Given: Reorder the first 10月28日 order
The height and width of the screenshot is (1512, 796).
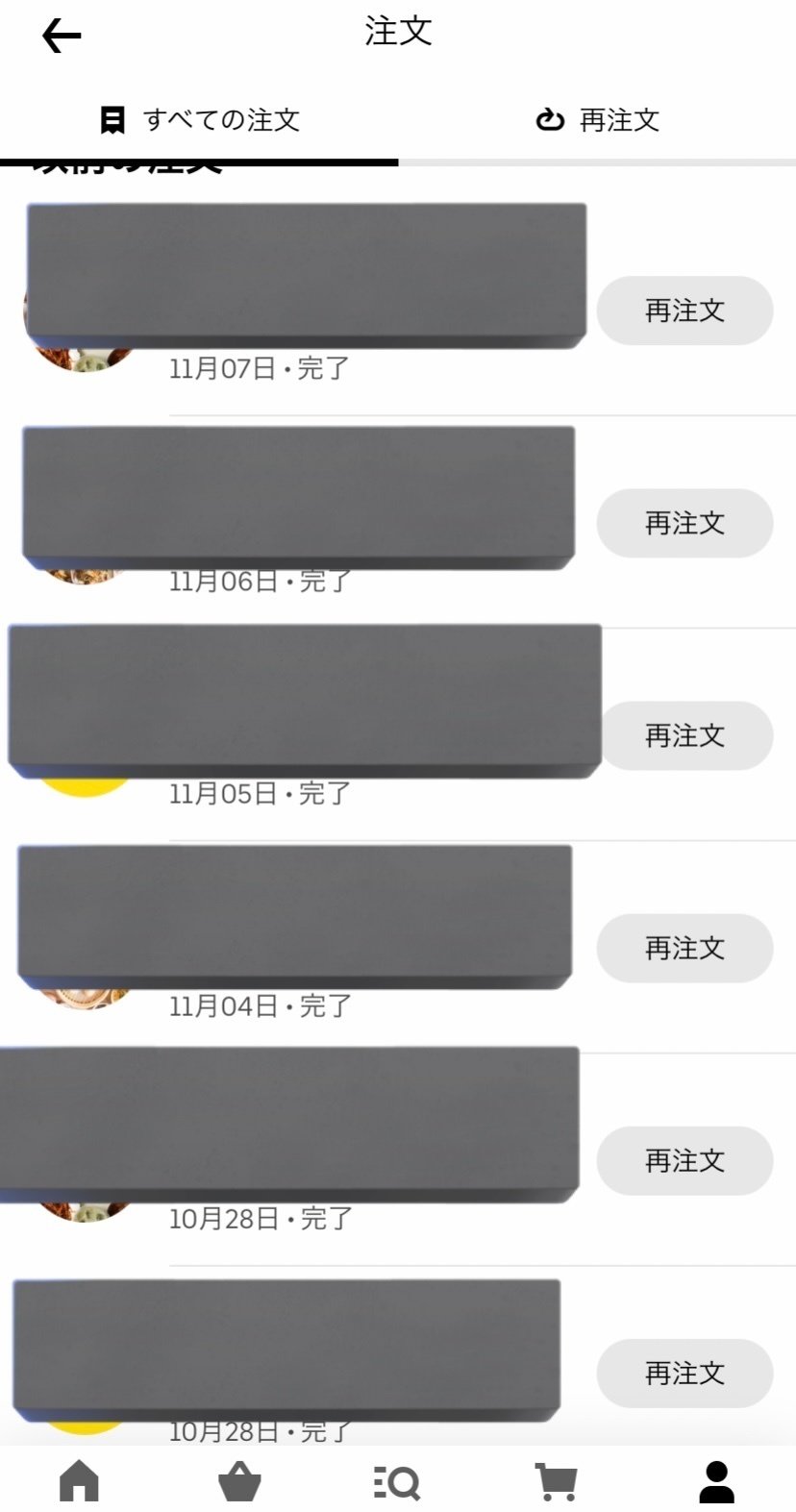Looking at the screenshot, I should pos(684,1161).
